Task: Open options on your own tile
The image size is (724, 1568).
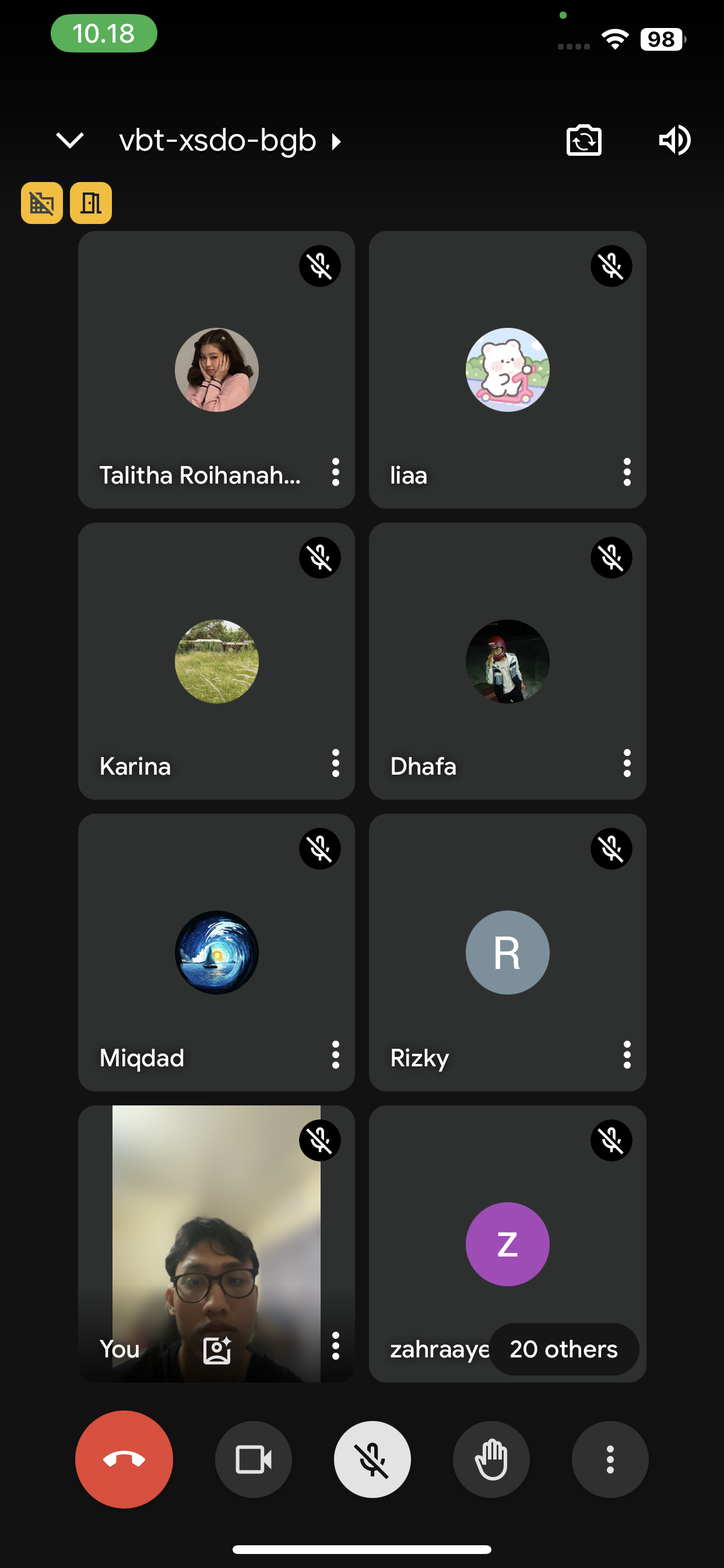Action: [335, 1346]
